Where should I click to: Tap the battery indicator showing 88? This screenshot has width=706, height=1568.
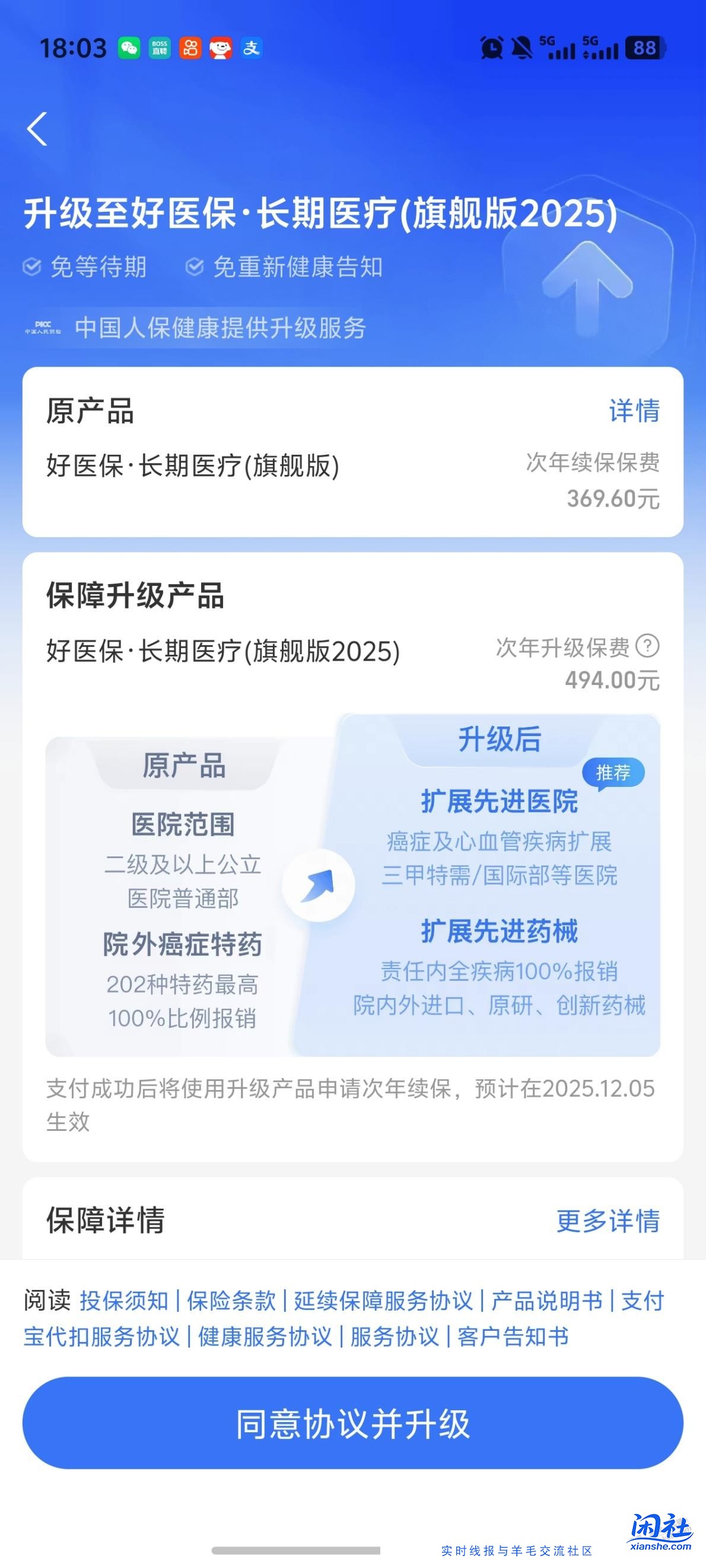click(x=644, y=47)
